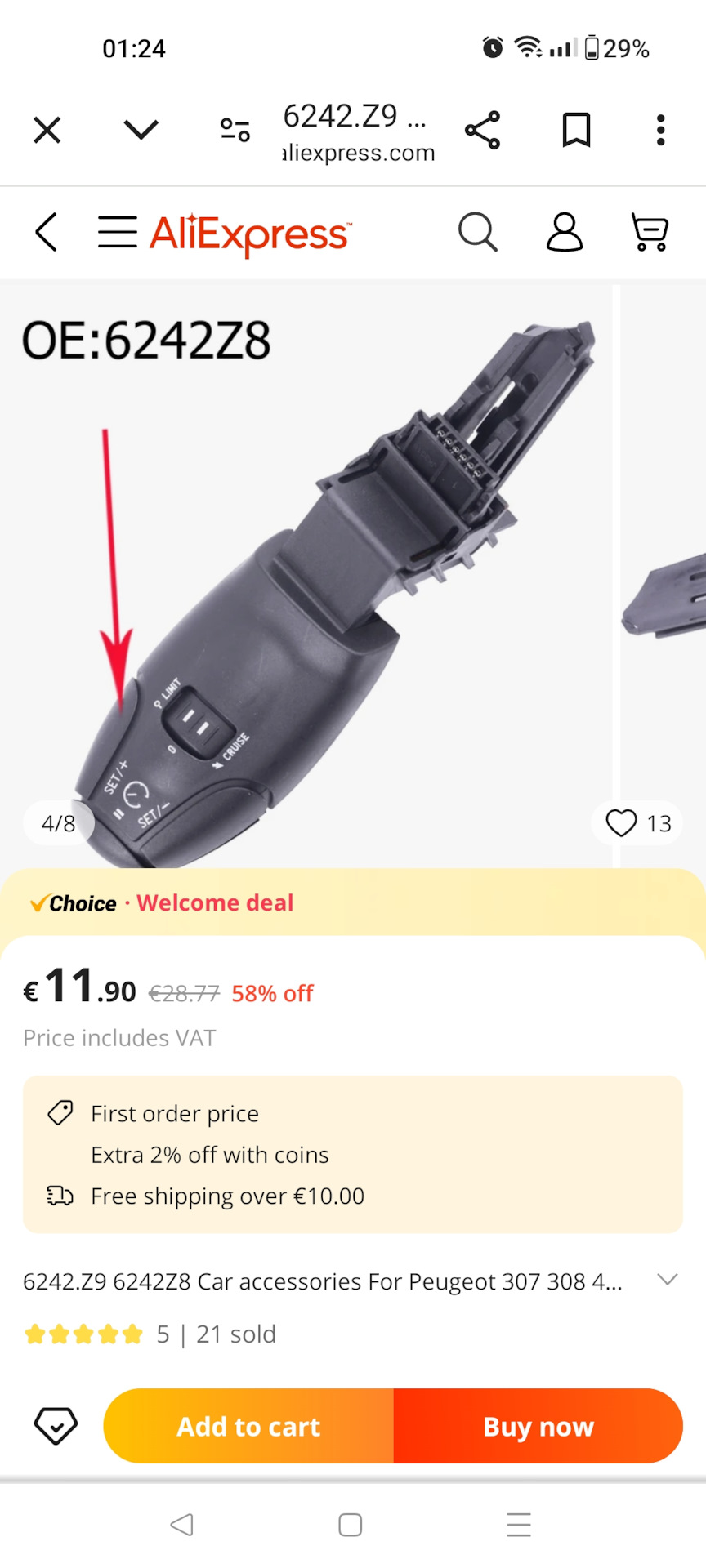The height and width of the screenshot is (1568, 706).
Task: Open the OE:6242Z8 product image
Action: click(311, 572)
